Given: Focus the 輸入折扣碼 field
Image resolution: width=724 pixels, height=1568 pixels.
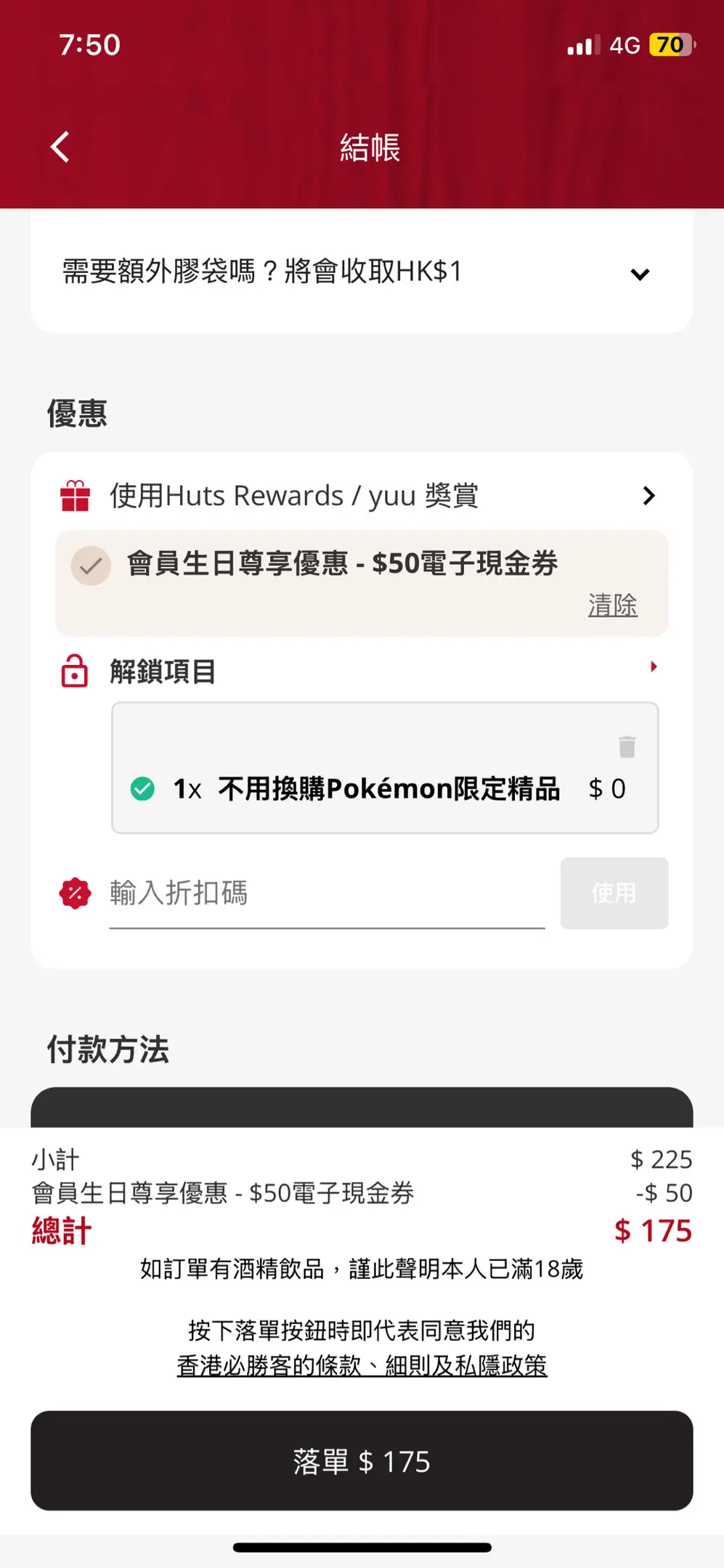Looking at the screenshot, I should [x=326, y=893].
